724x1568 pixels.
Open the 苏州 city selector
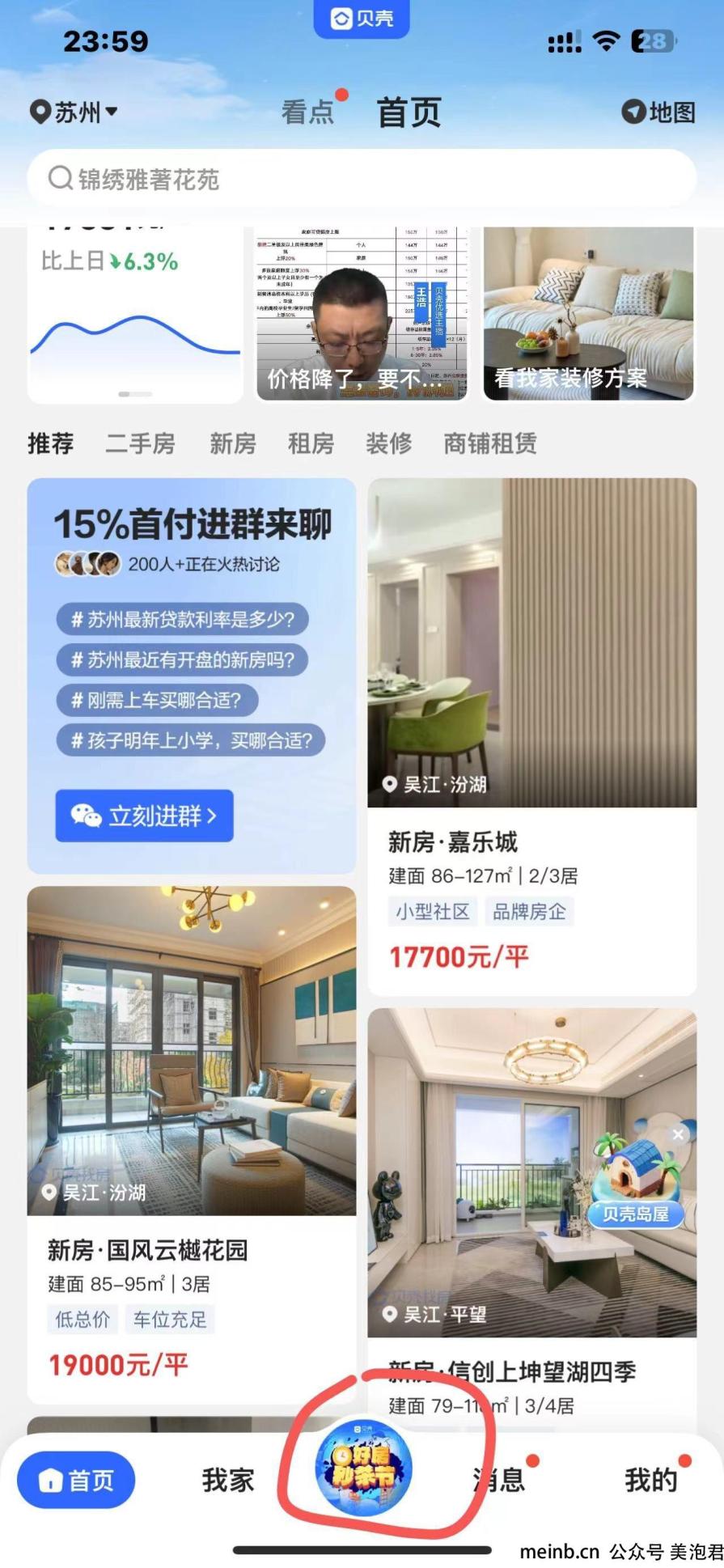(74, 112)
